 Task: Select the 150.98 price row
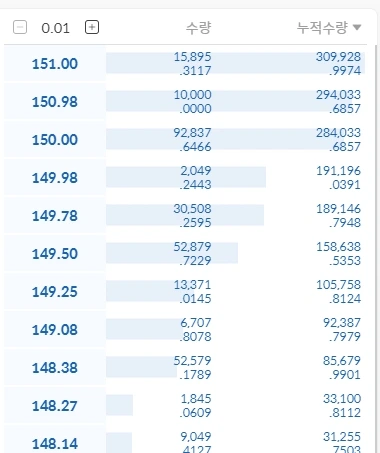[185, 102]
